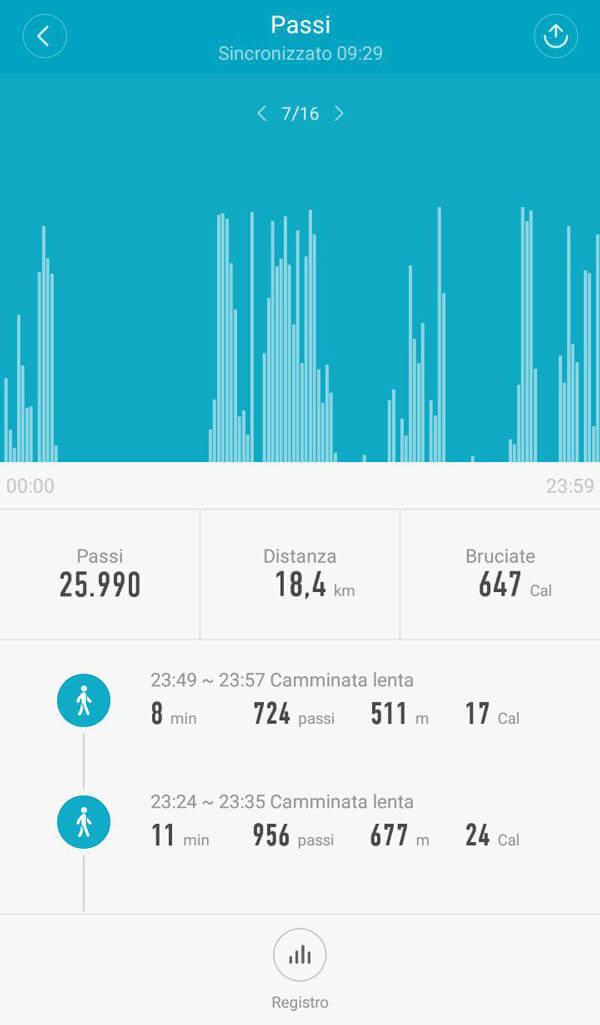Go to the previous day before 7/16

262,114
